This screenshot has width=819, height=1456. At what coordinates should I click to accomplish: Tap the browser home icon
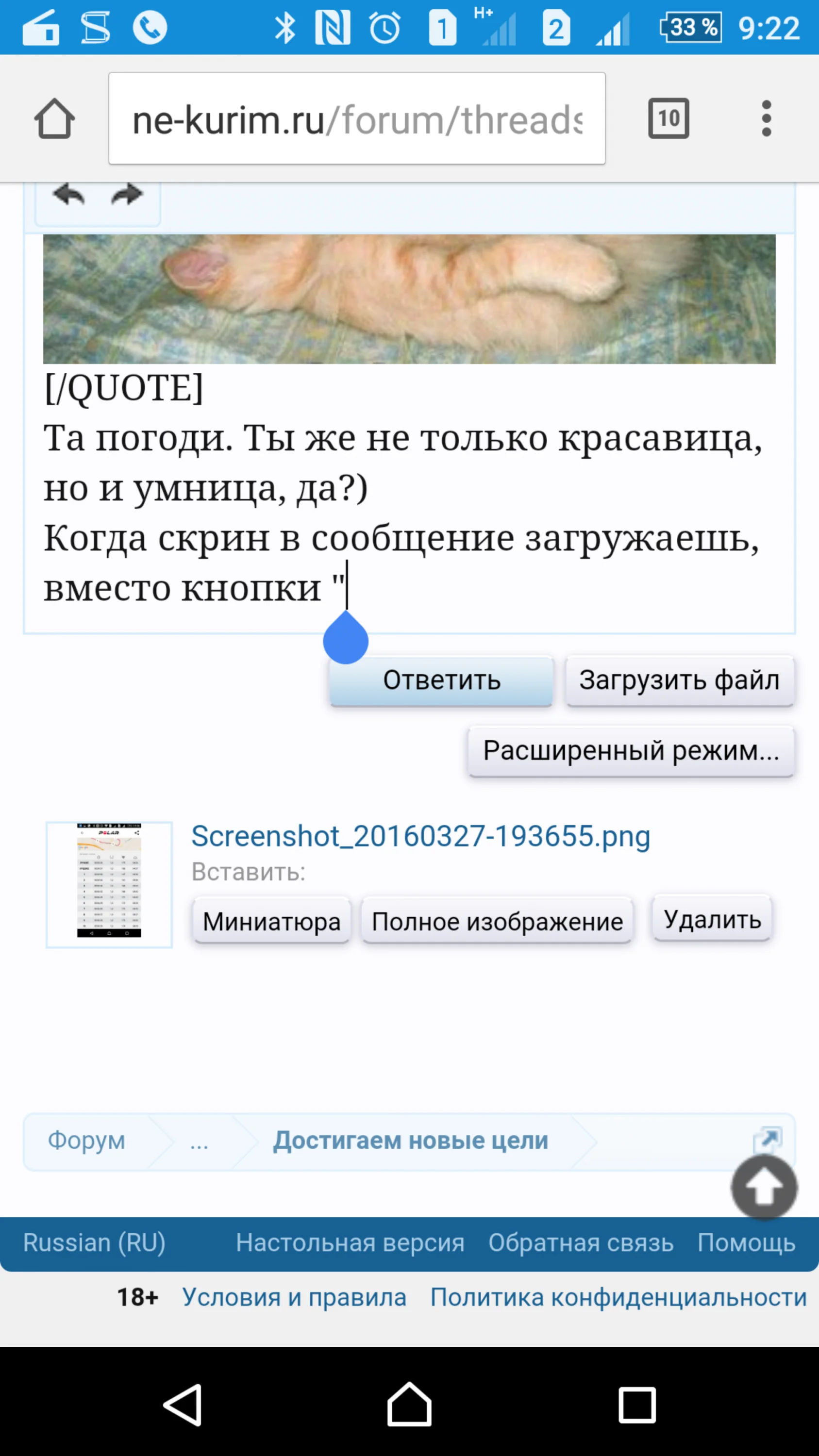pos(54,117)
